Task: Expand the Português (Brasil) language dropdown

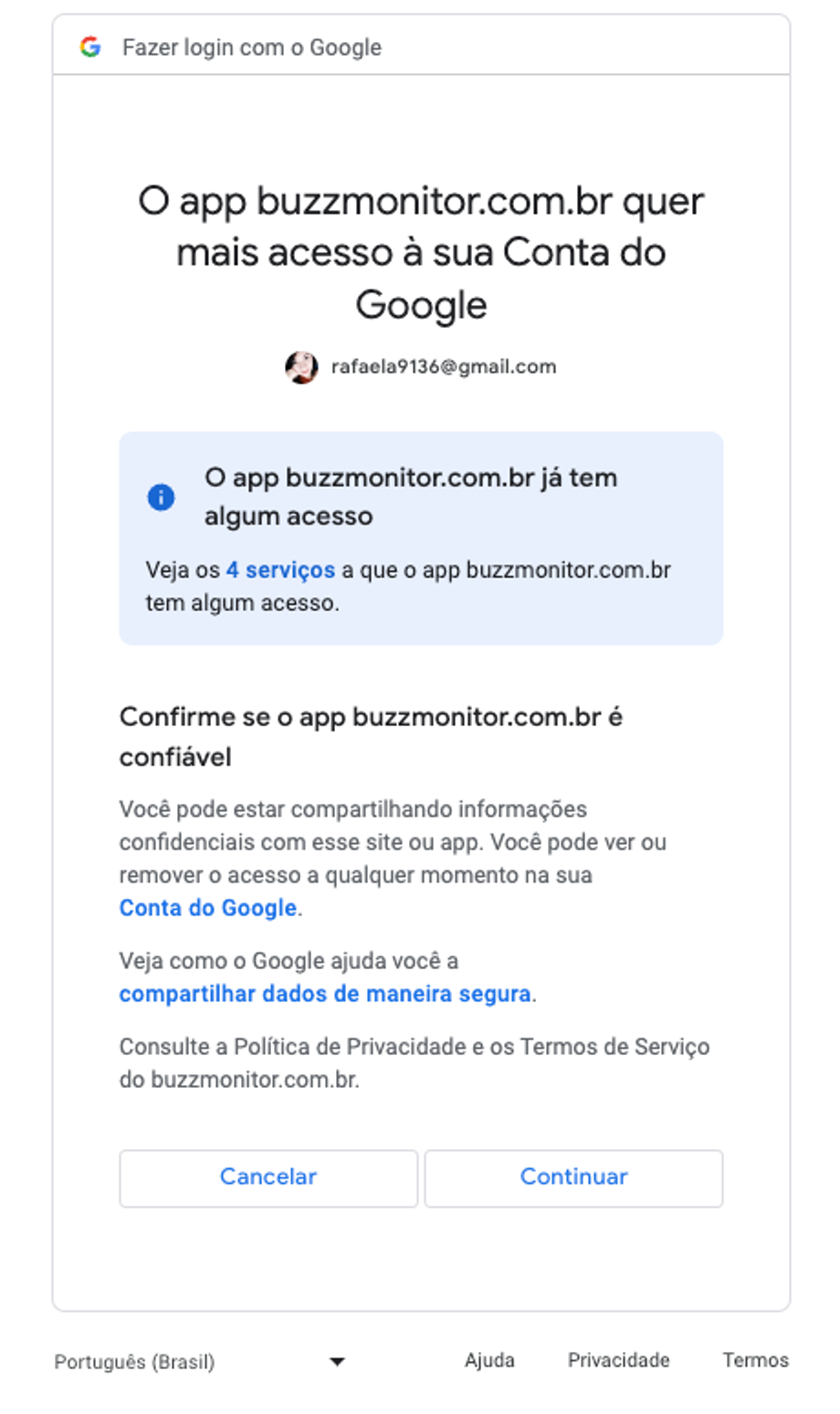Action: coord(199,1362)
